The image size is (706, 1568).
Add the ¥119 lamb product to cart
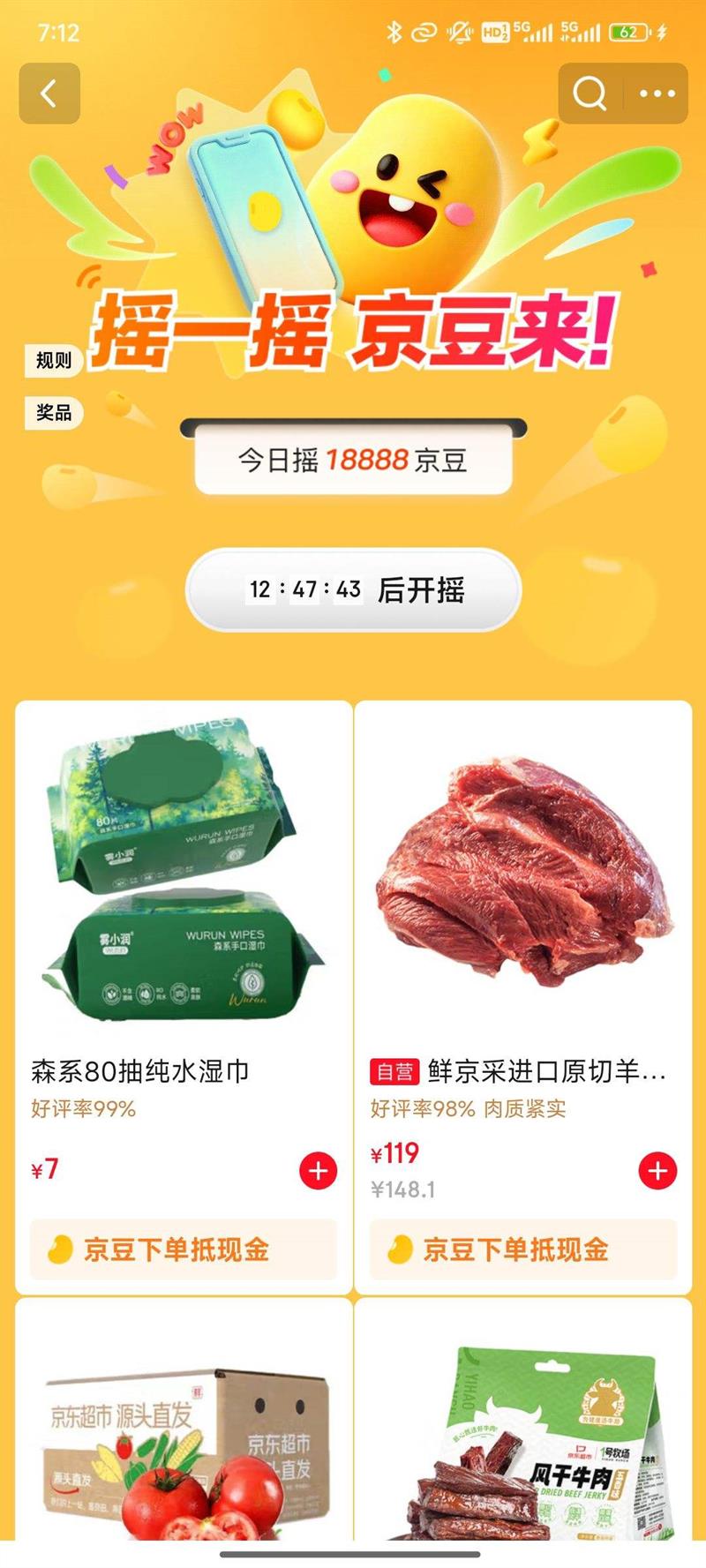pos(657,1171)
